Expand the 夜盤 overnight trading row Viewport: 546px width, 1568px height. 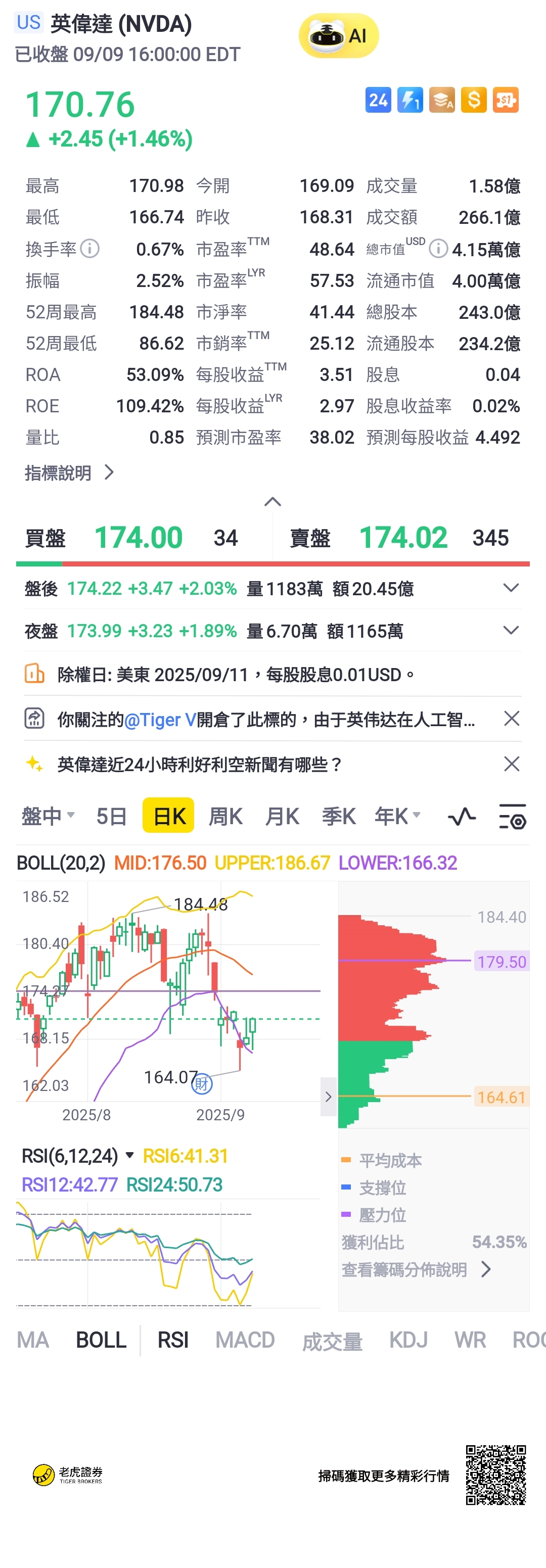pos(511,630)
